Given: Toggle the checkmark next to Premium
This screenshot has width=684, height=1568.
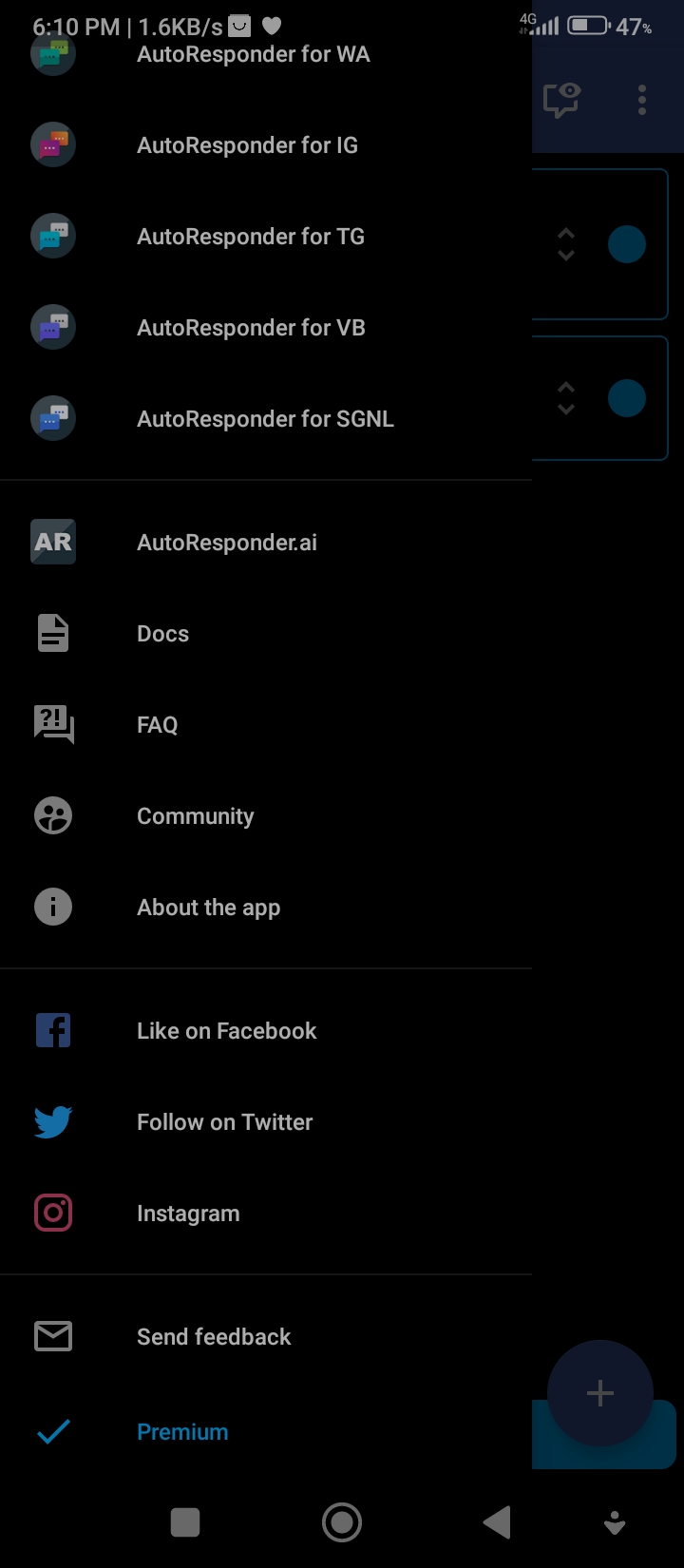Looking at the screenshot, I should point(54,1431).
